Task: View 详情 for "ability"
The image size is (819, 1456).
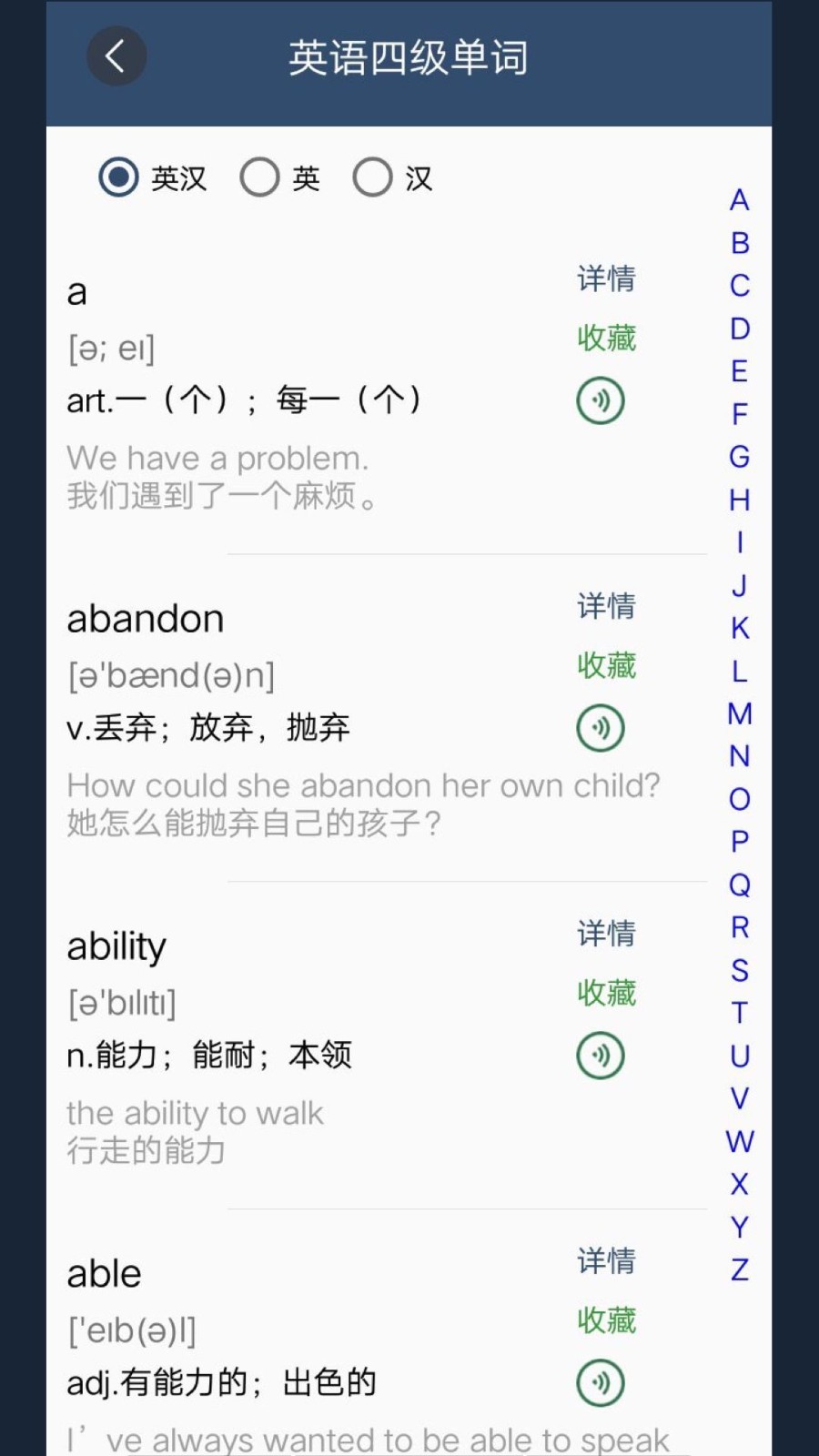Action: [x=606, y=935]
